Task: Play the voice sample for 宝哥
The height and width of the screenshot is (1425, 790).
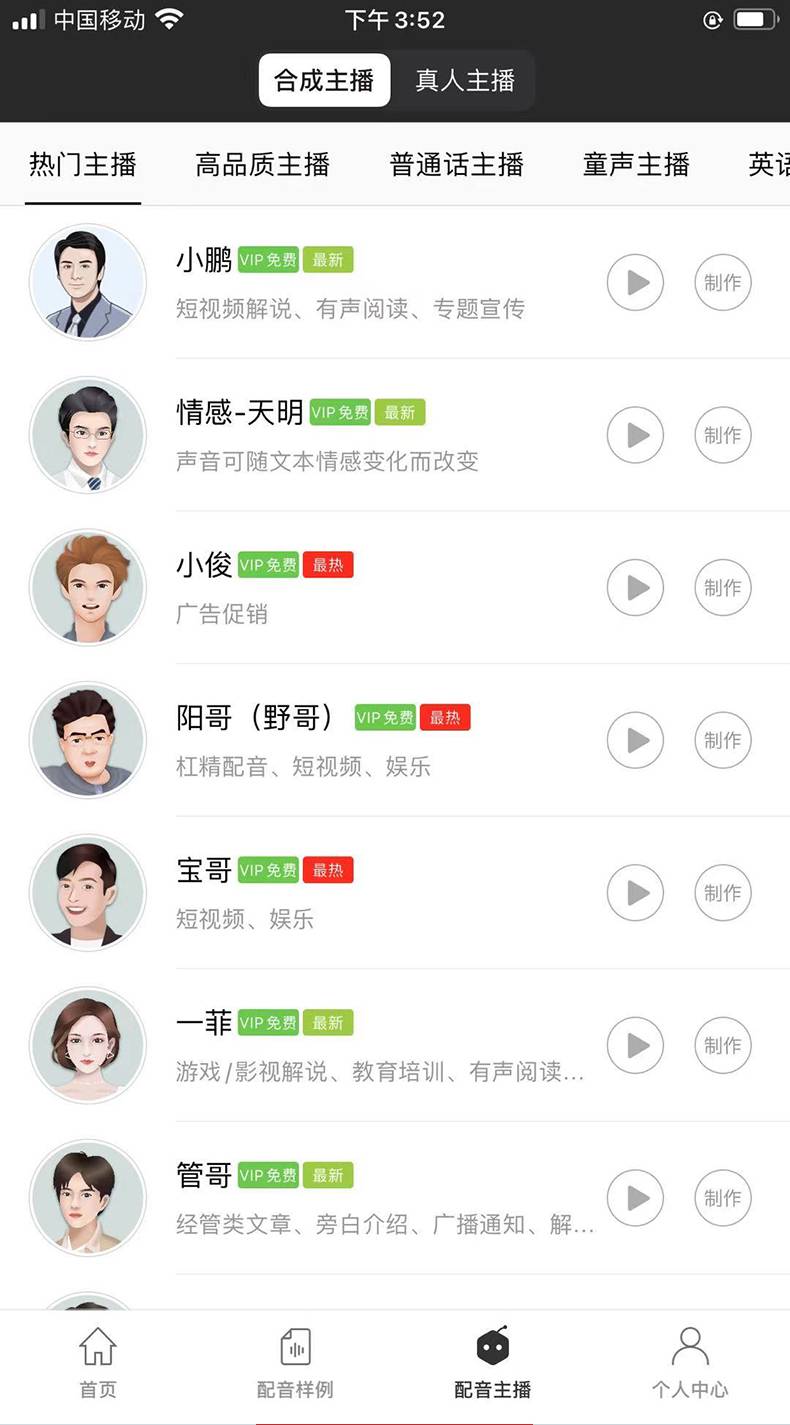Action: [x=635, y=893]
